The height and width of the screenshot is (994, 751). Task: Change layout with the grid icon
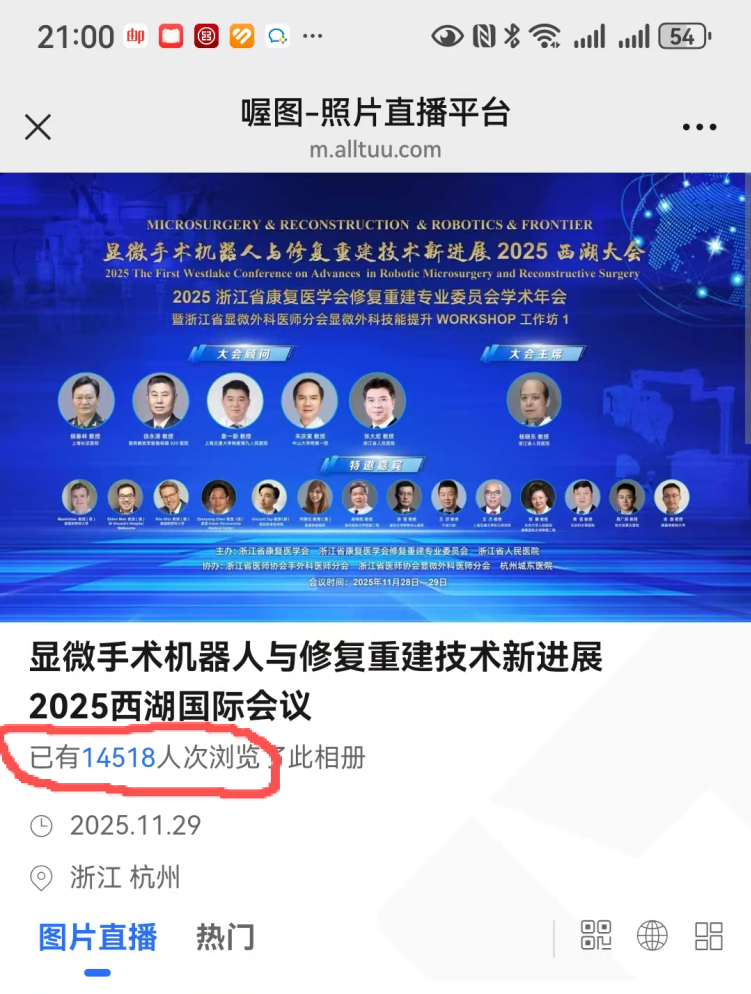[x=708, y=935]
